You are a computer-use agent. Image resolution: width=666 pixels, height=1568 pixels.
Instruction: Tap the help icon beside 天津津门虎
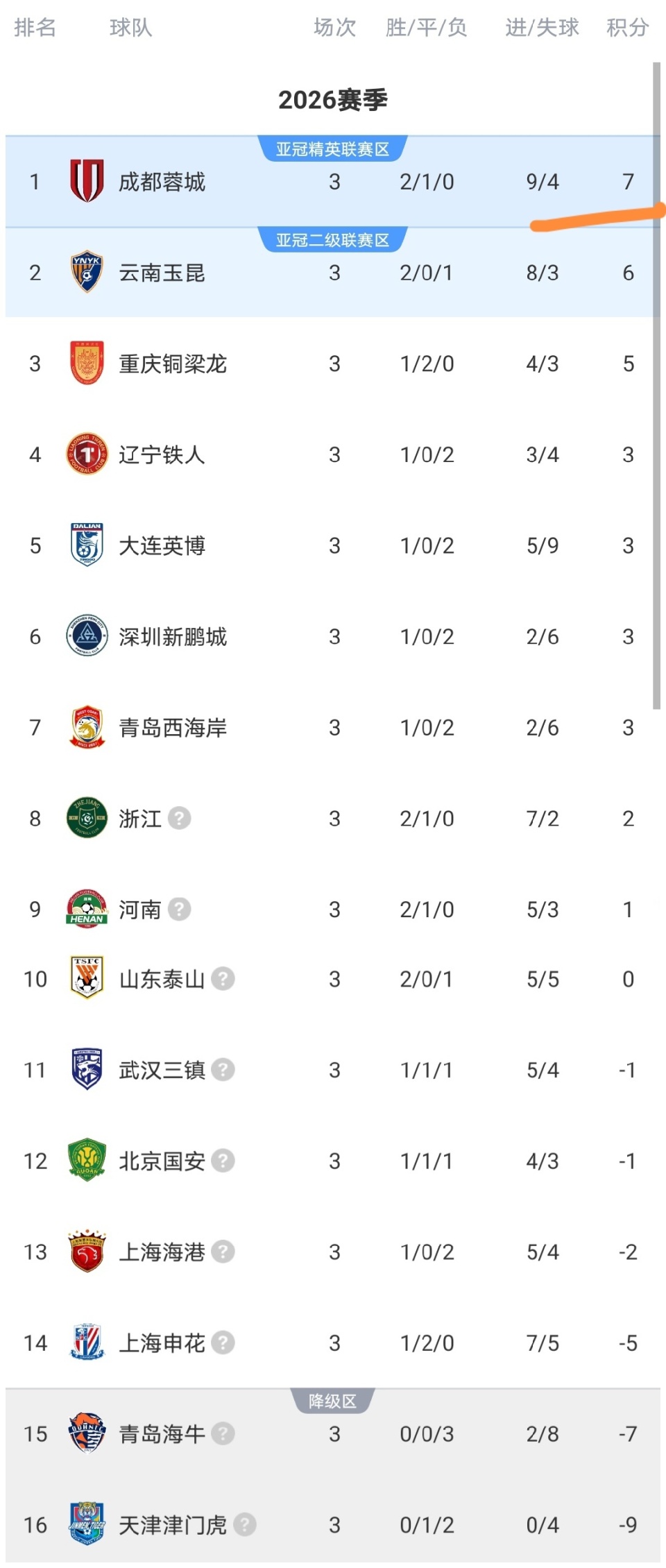click(245, 1525)
